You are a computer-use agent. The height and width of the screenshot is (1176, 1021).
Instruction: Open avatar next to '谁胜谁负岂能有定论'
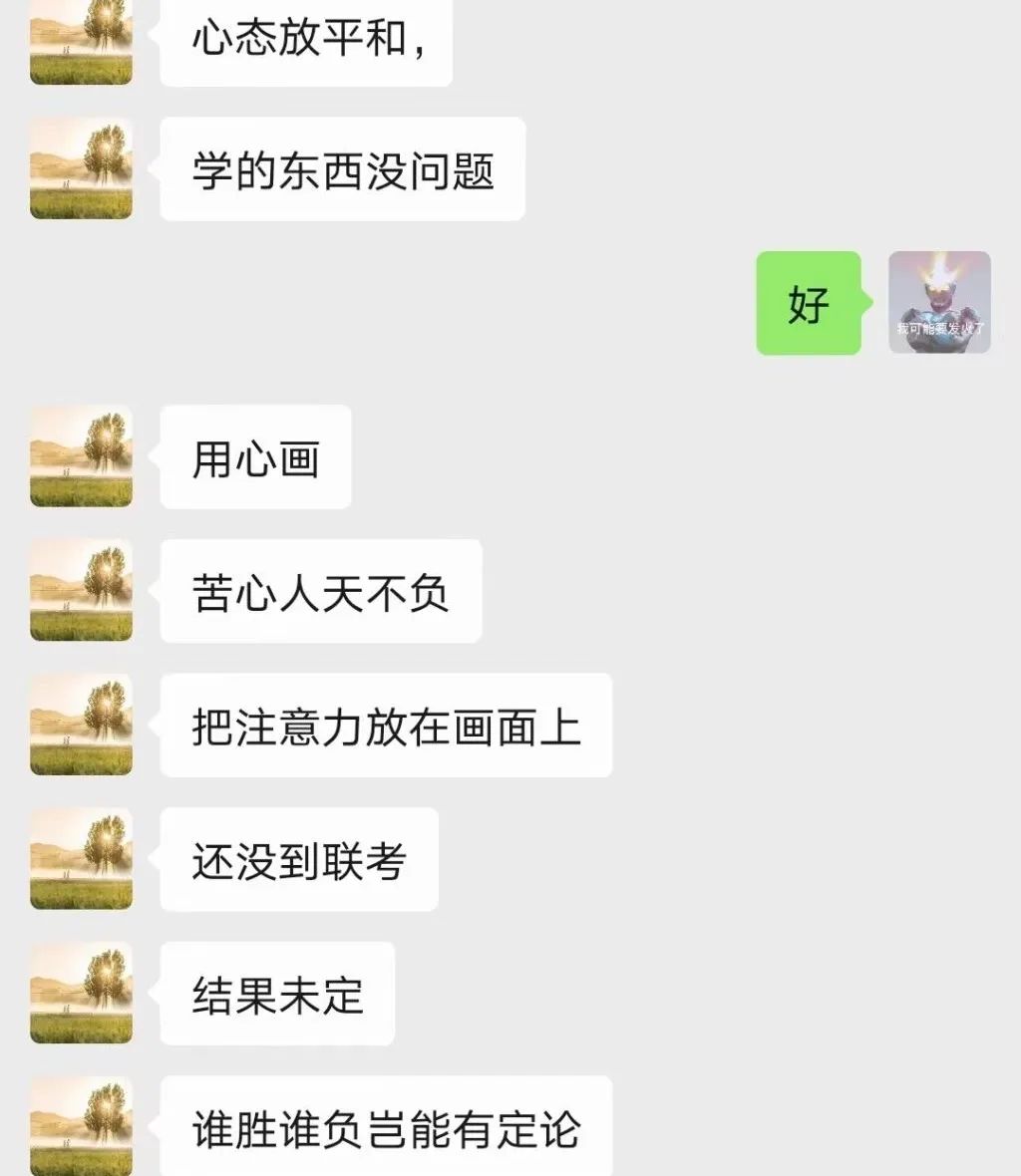click(81, 1126)
